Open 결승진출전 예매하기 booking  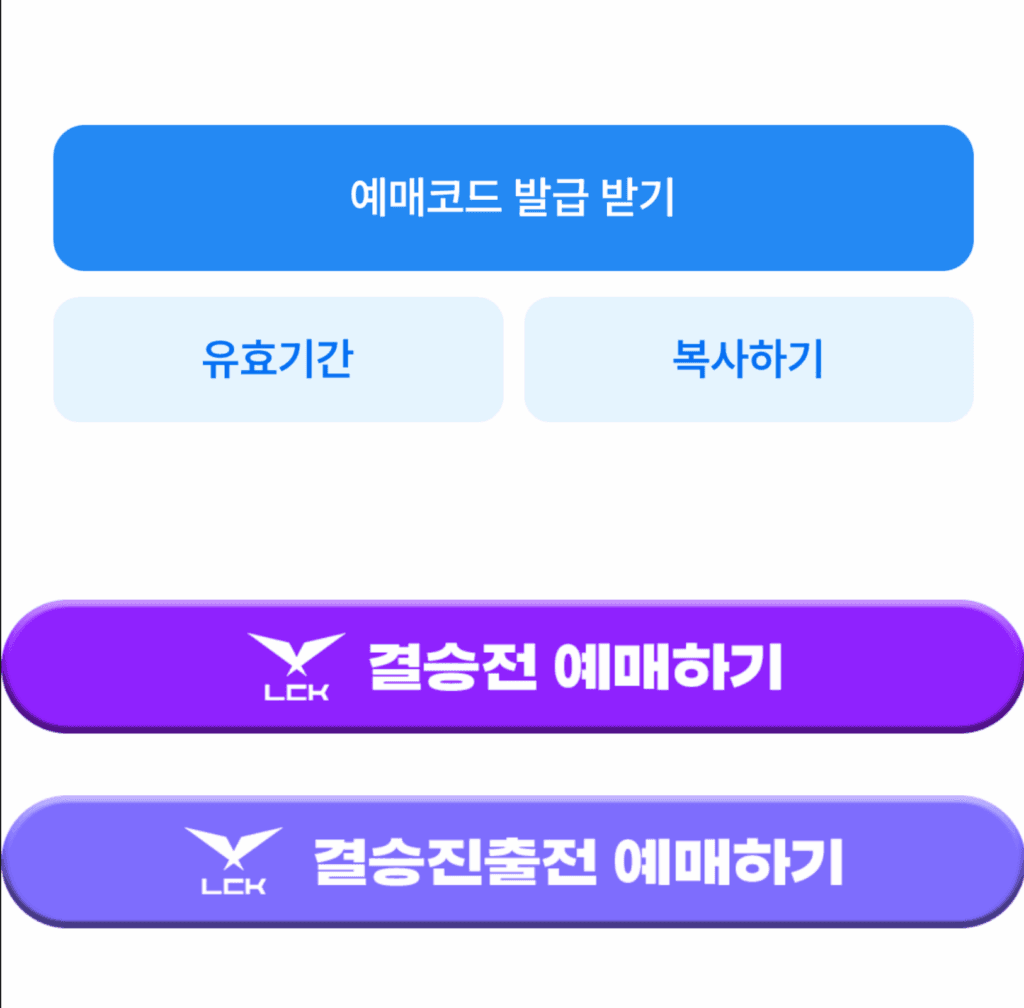point(512,862)
